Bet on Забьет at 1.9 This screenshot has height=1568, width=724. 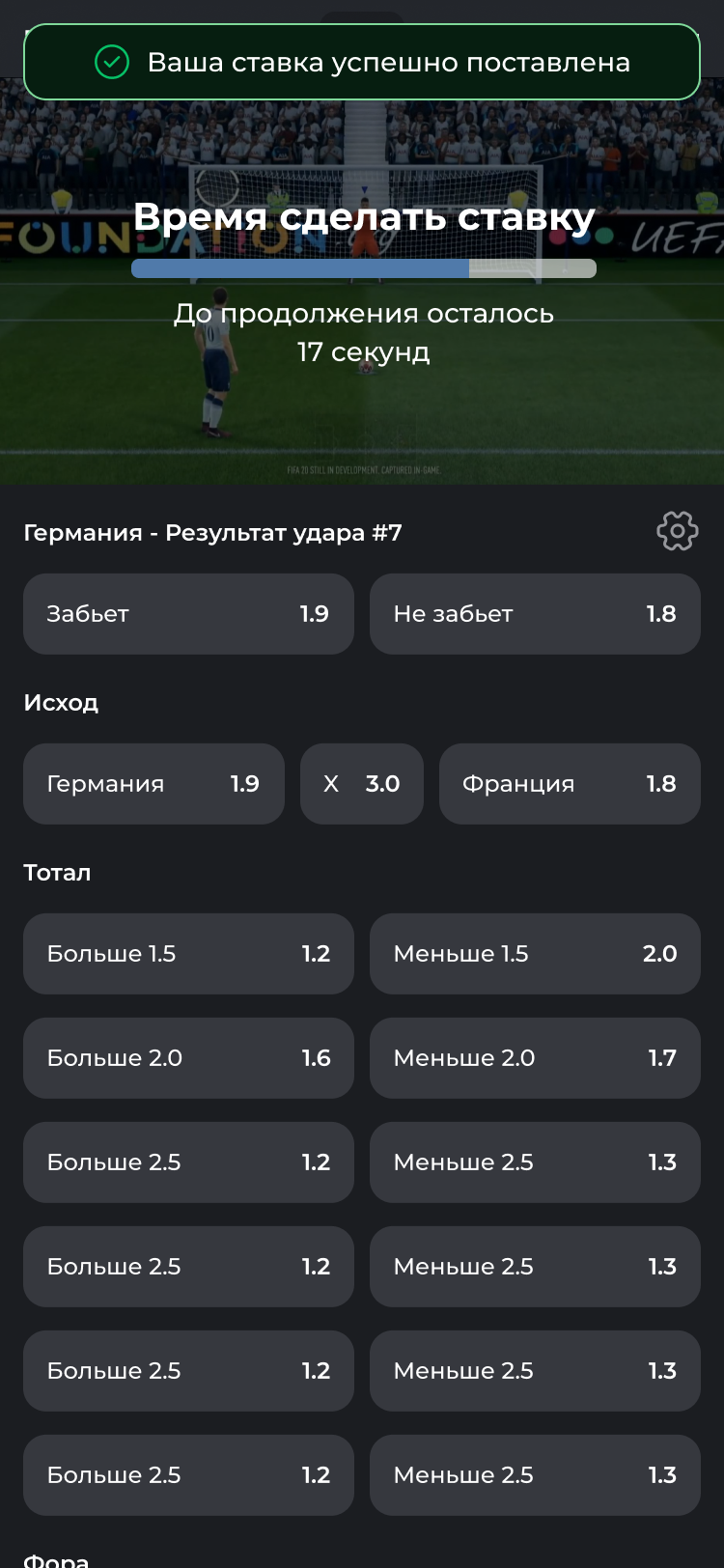[188, 614]
